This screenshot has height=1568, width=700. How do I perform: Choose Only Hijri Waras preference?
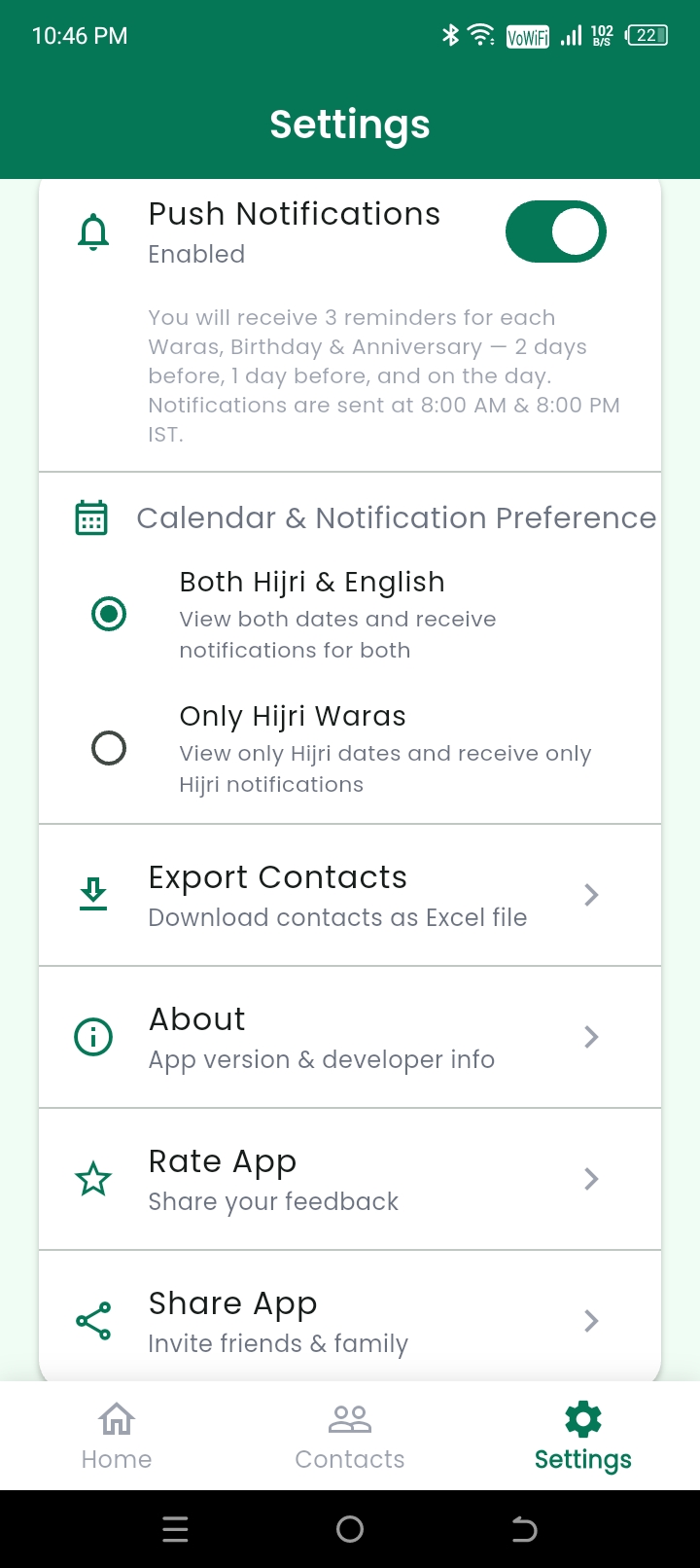click(x=109, y=748)
